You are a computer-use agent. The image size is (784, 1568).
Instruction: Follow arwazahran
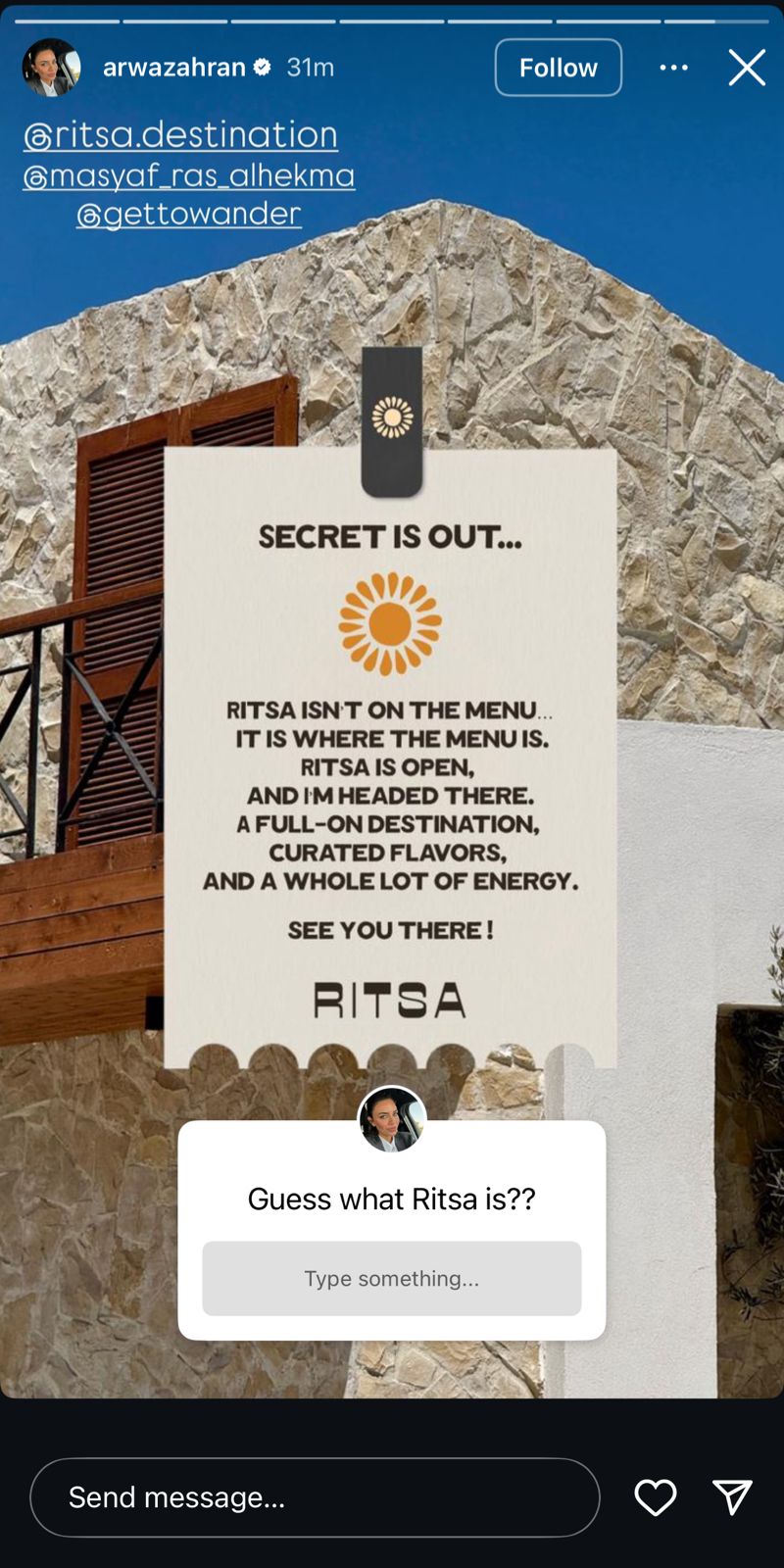(x=558, y=68)
